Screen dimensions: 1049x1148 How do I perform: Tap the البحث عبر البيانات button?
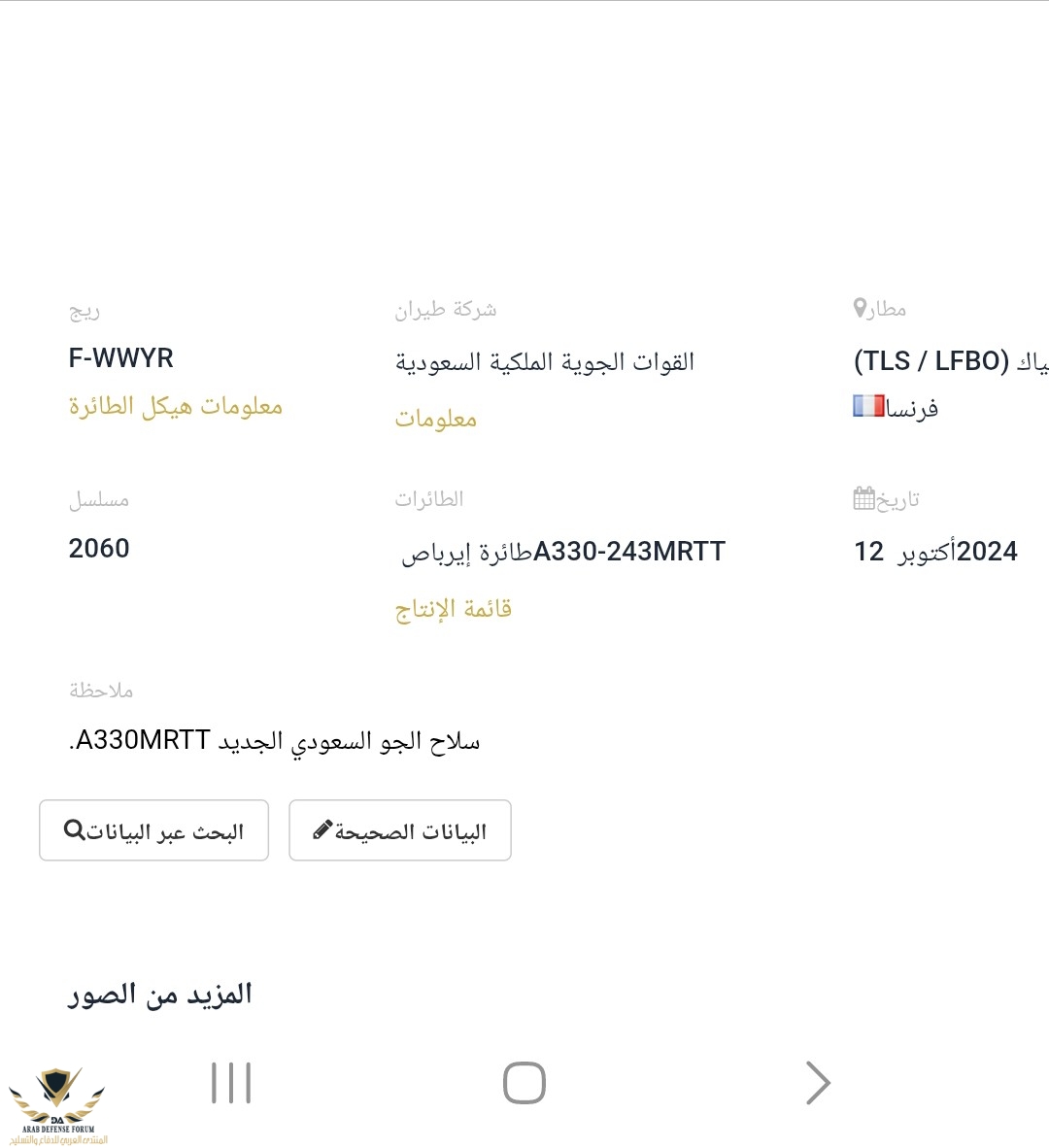[153, 830]
